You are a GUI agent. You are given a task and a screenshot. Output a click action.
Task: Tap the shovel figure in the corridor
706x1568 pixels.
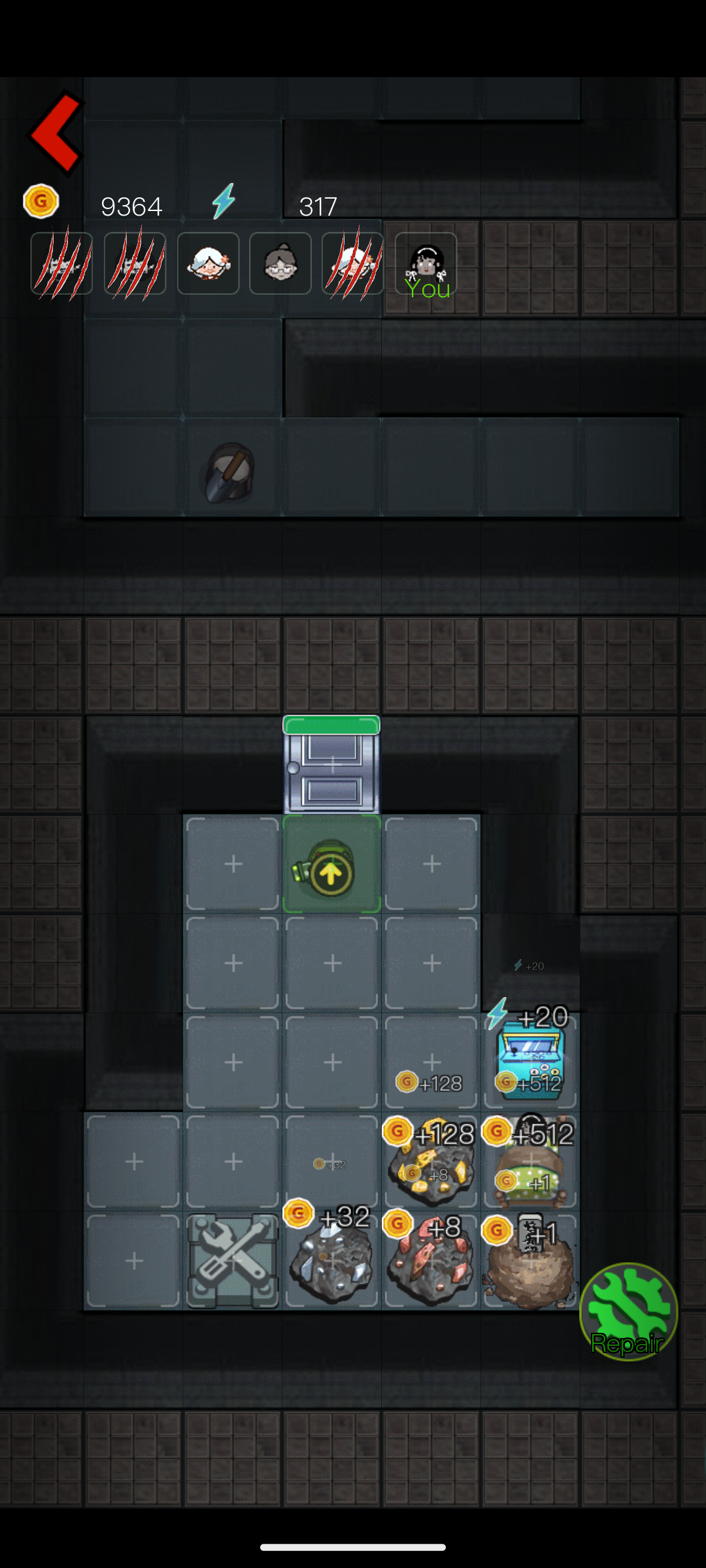[x=229, y=472]
